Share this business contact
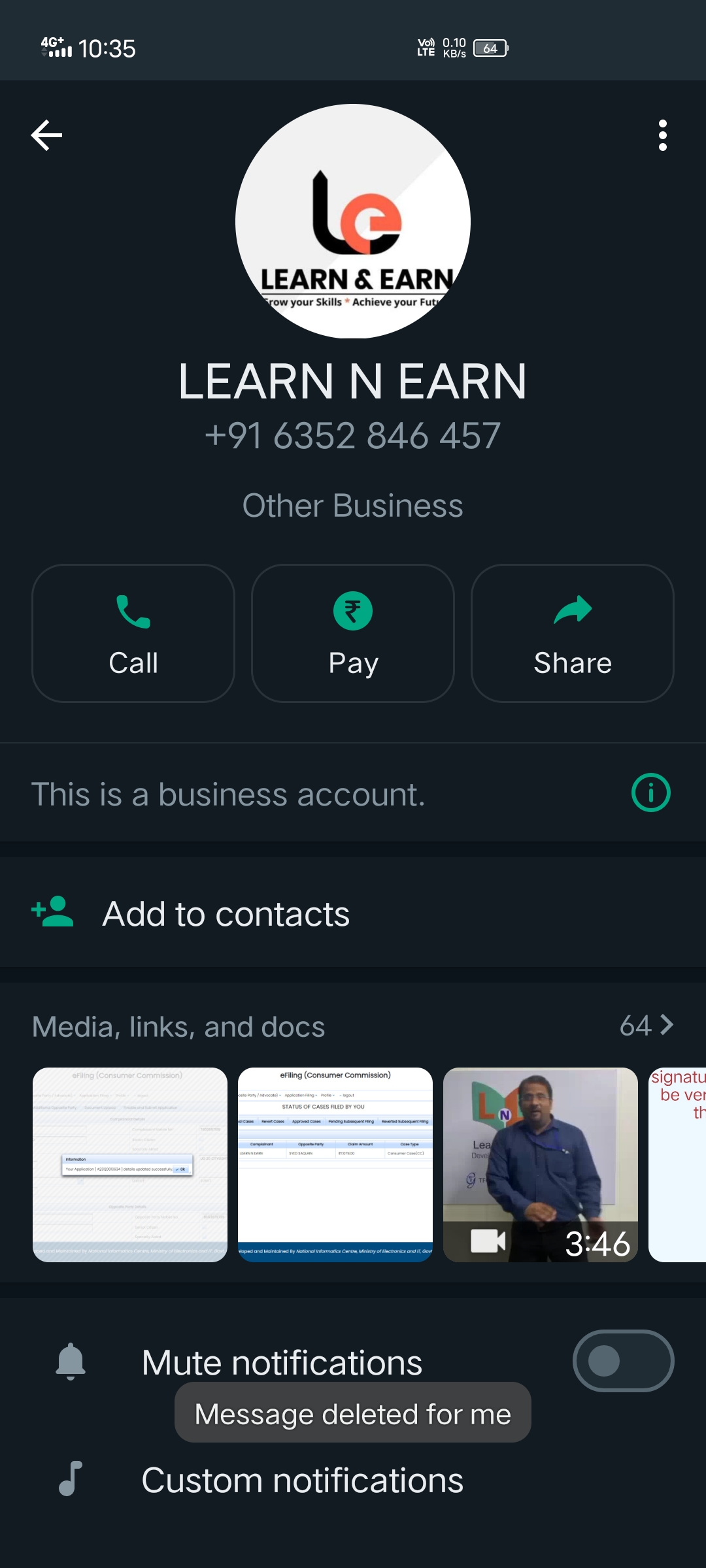 coord(572,633)
